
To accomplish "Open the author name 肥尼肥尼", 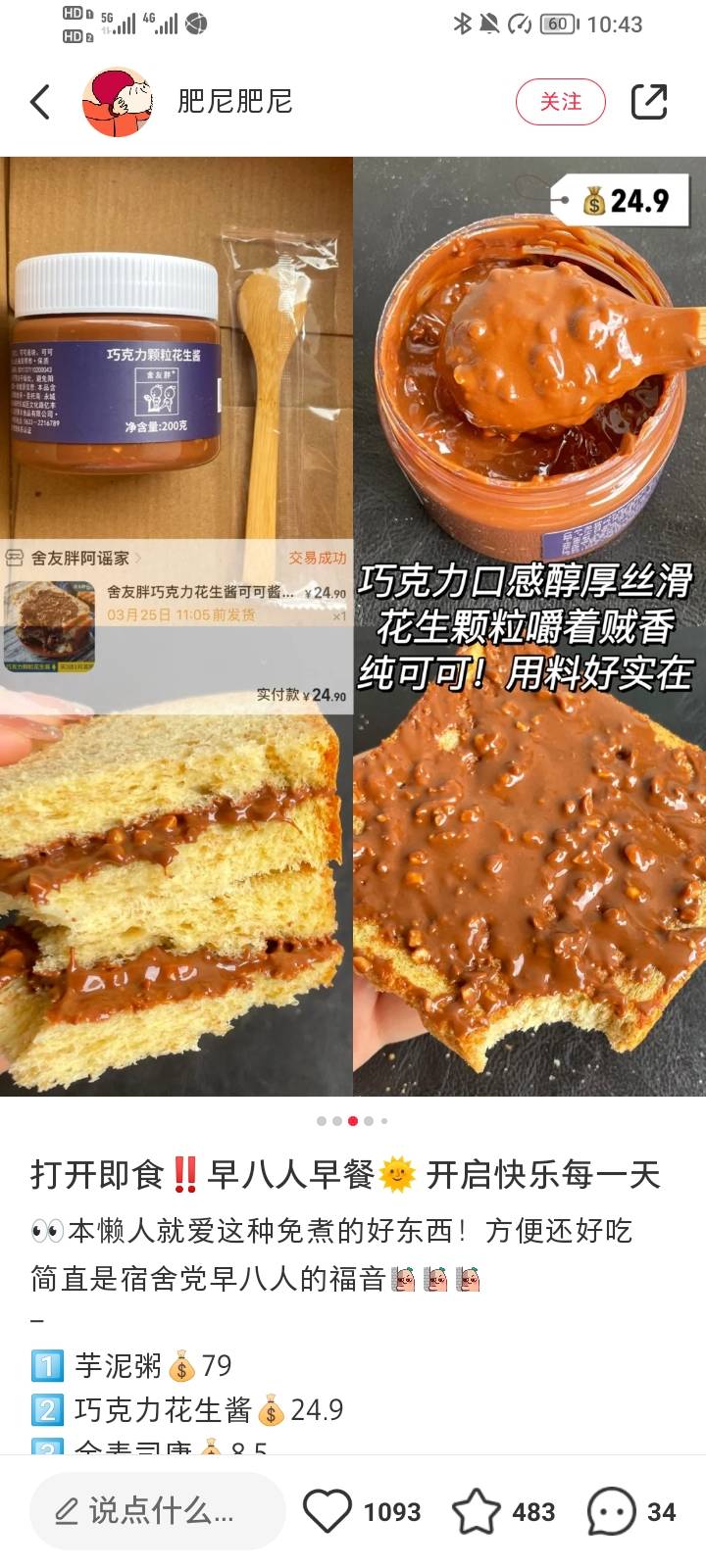I will tap(235, 102).
